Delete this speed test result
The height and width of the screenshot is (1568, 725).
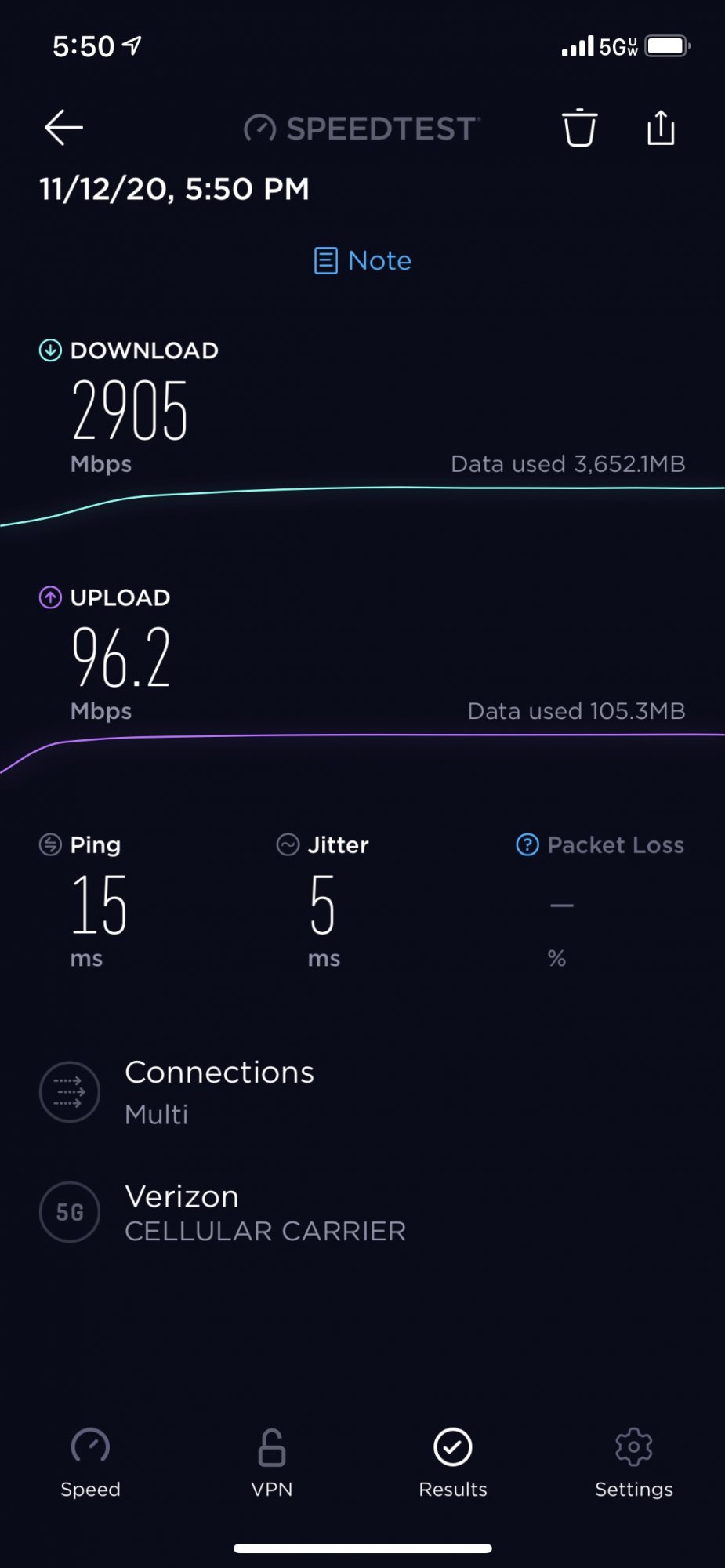579,128
